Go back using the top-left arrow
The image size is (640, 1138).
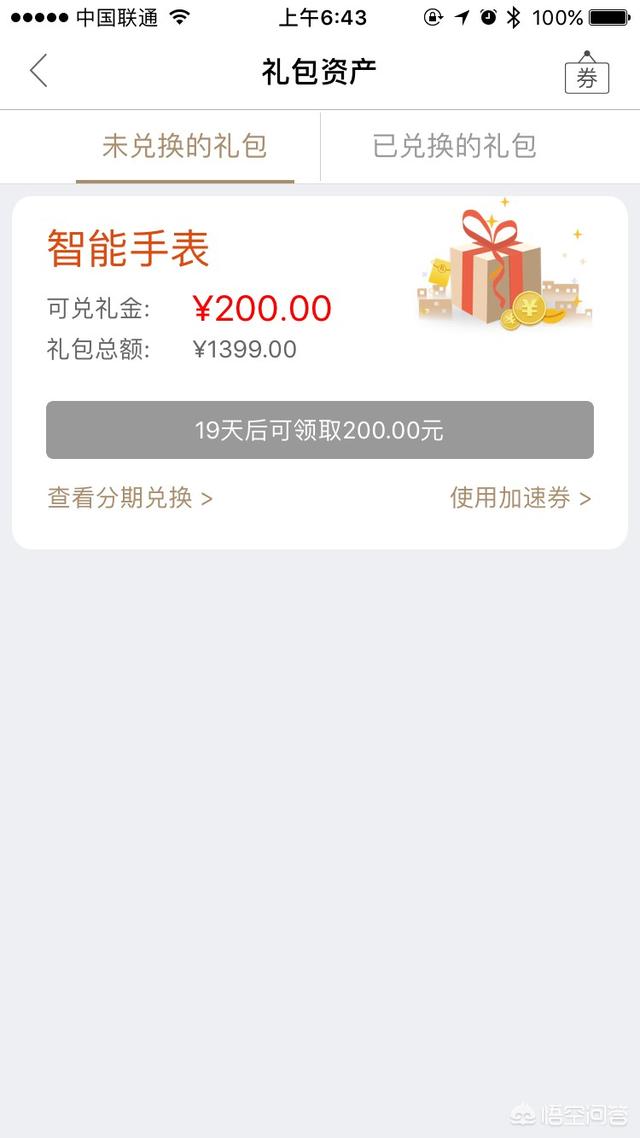click(39, 71)
